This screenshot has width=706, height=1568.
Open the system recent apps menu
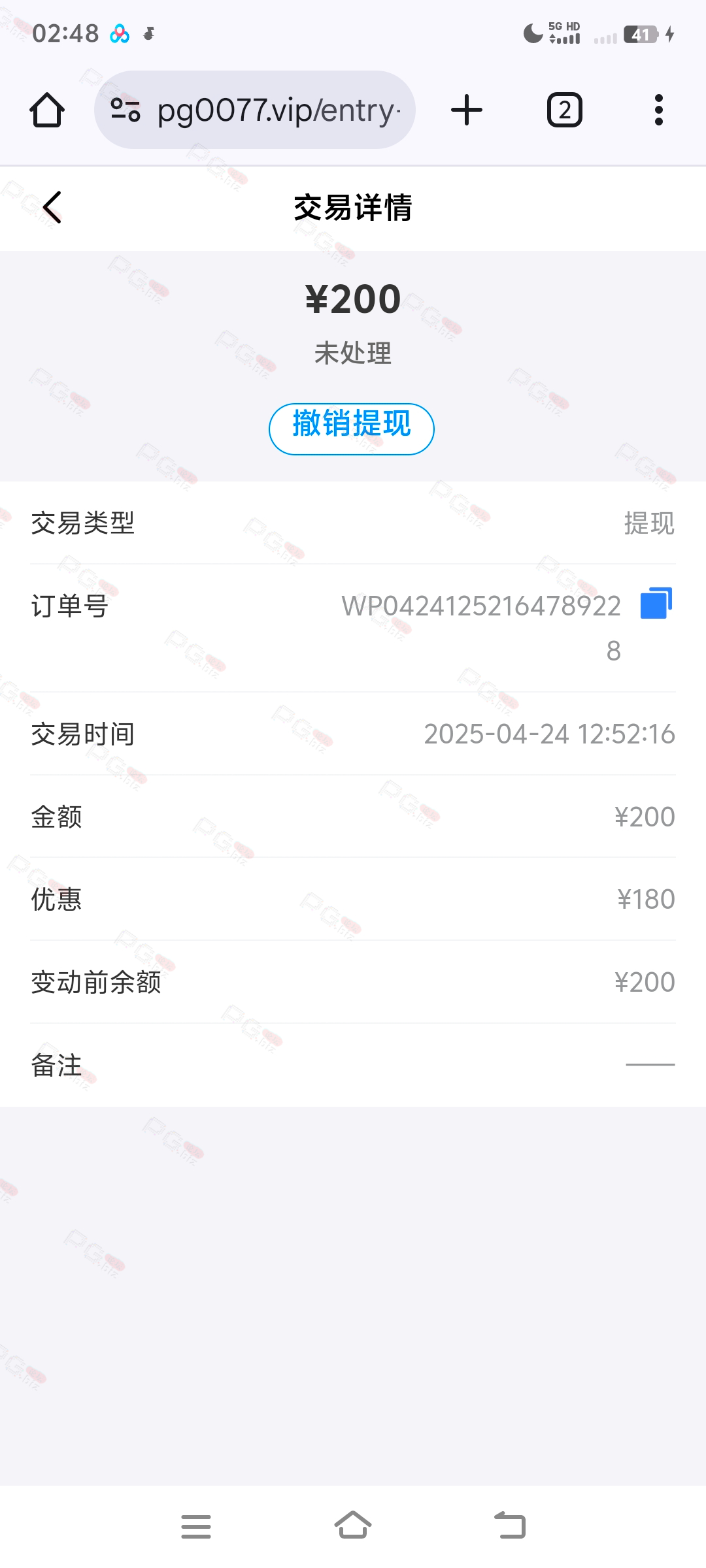196,1526
